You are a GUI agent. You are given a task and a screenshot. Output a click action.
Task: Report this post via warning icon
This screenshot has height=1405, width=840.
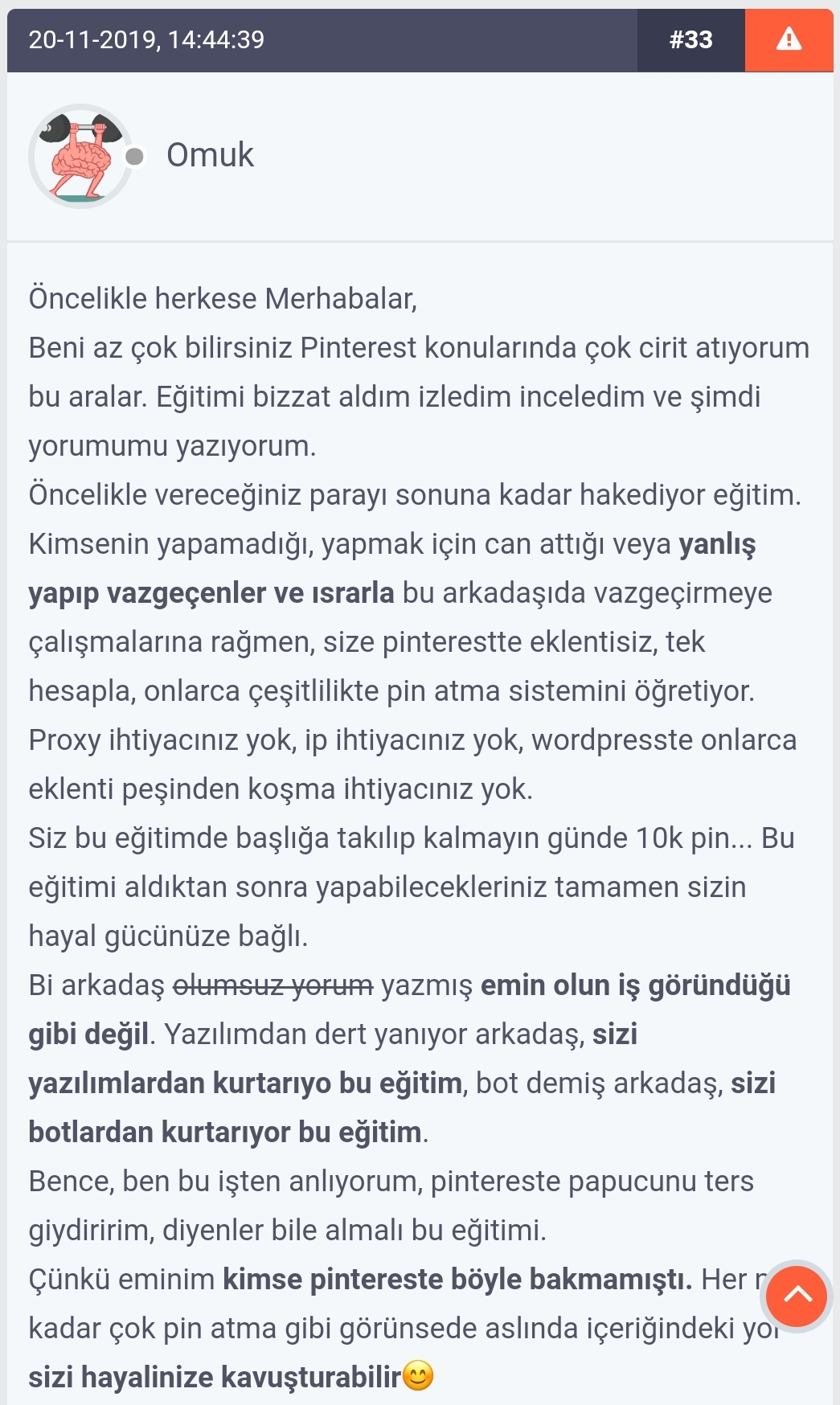click(x=789, y=39)
